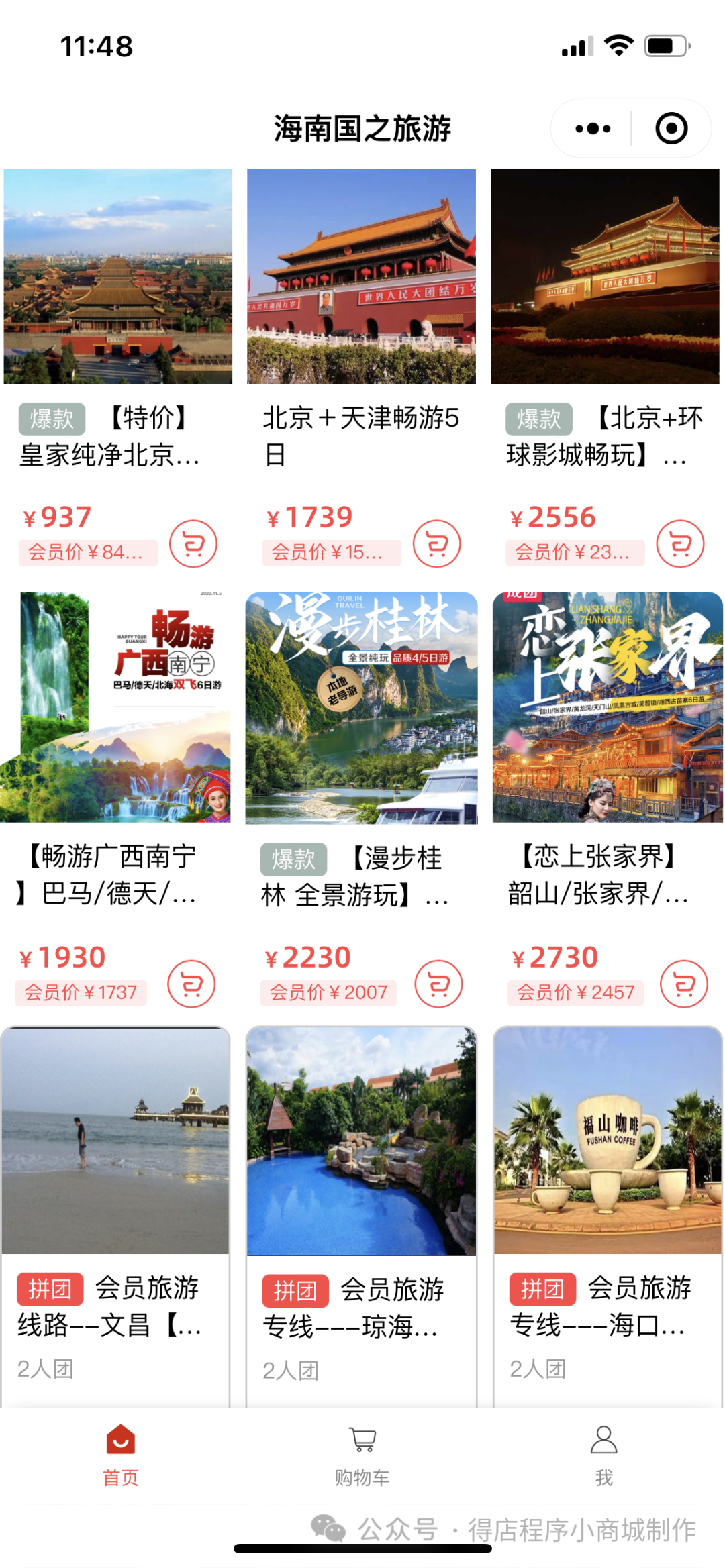This screenshot has width=725, height=1568.
Task: Open the mini program more options menu
Action: pyautogui.click(x=593, y=129)
